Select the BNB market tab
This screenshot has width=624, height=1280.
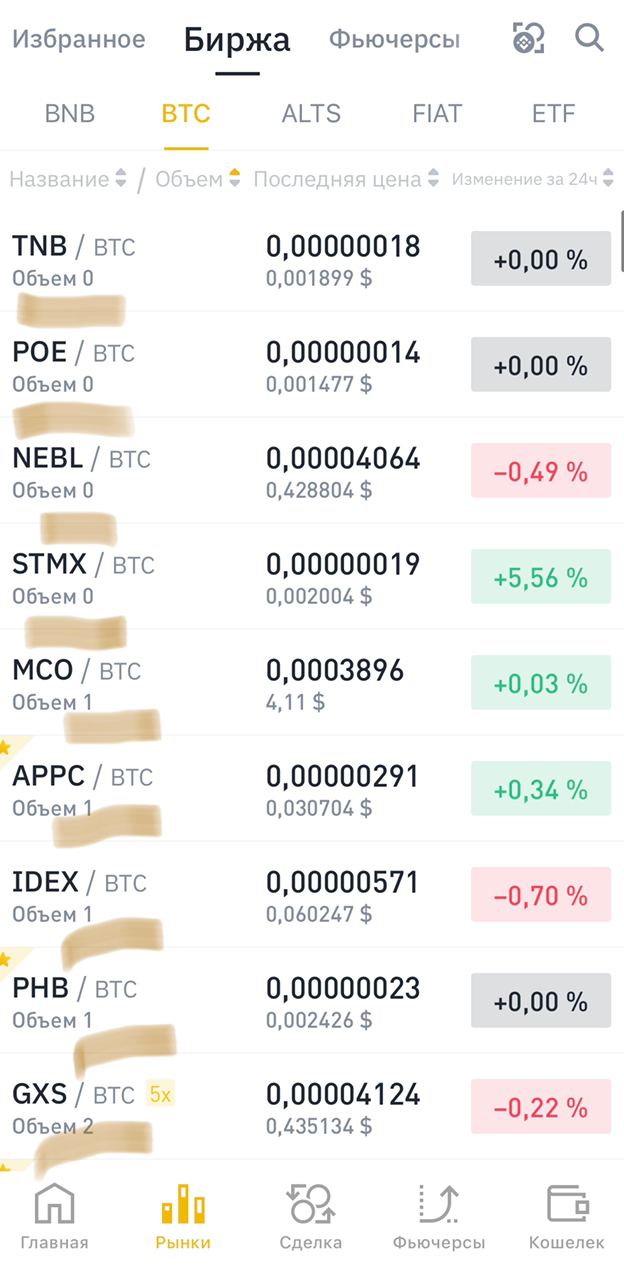(70, 113)
